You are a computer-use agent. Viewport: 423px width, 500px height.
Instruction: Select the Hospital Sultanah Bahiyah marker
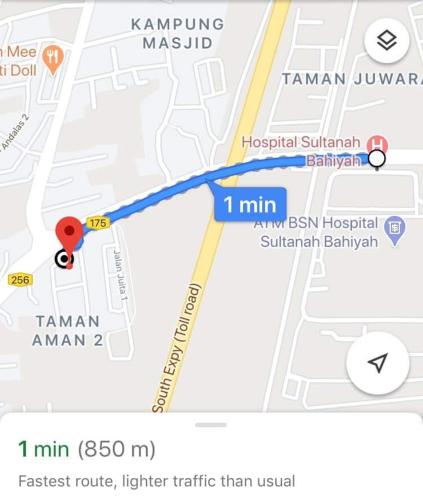point(377,146)
